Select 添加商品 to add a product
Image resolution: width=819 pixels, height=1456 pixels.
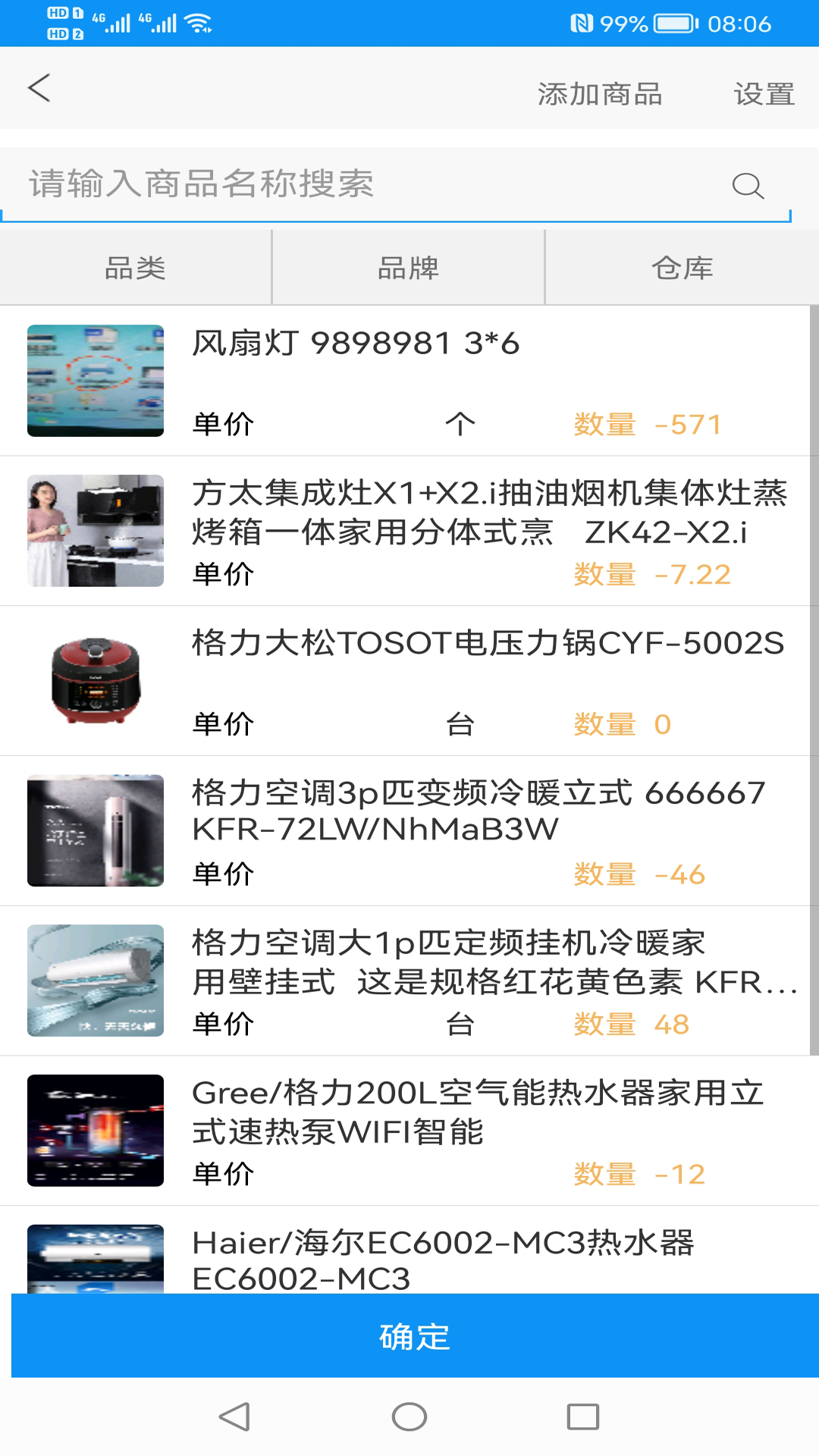601,93
